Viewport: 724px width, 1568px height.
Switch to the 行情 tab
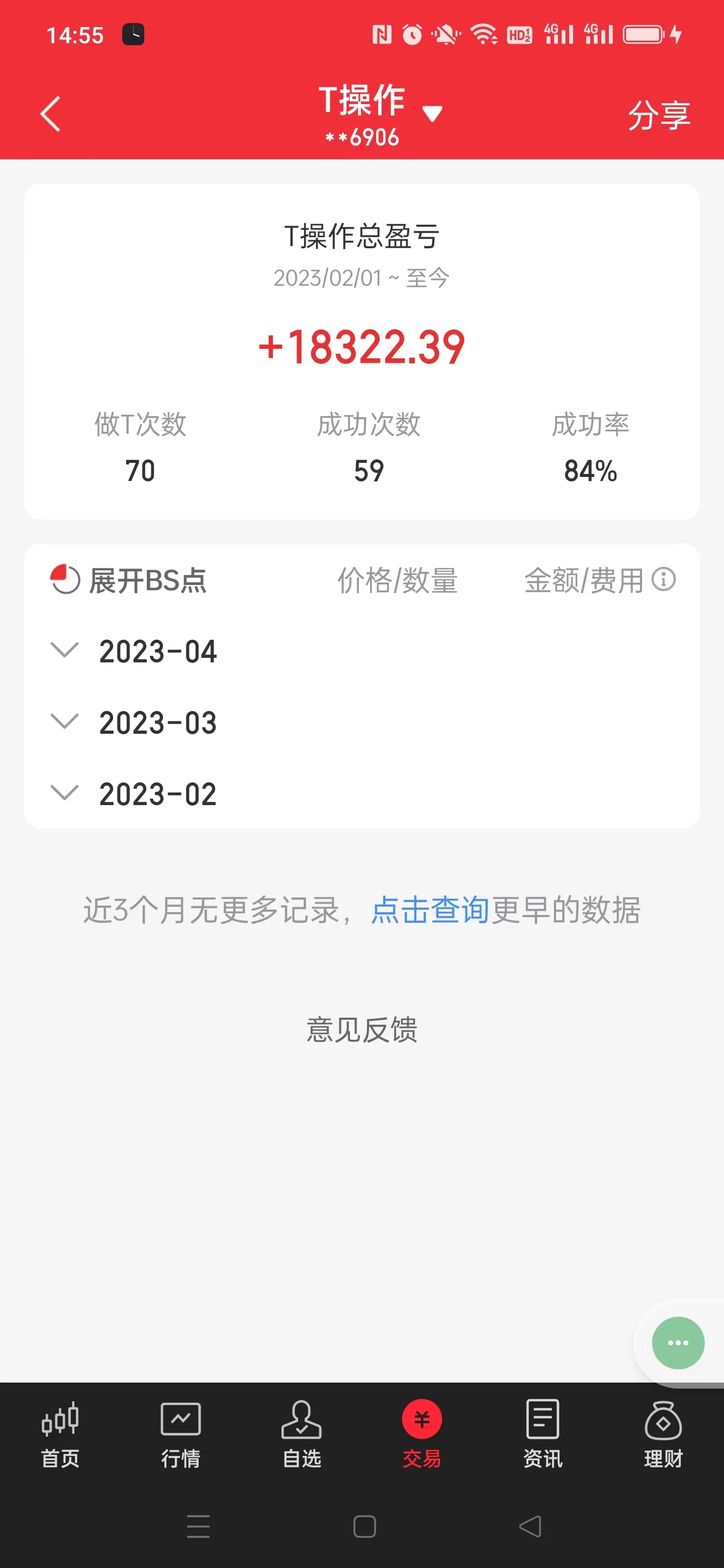pos(180,1433)
